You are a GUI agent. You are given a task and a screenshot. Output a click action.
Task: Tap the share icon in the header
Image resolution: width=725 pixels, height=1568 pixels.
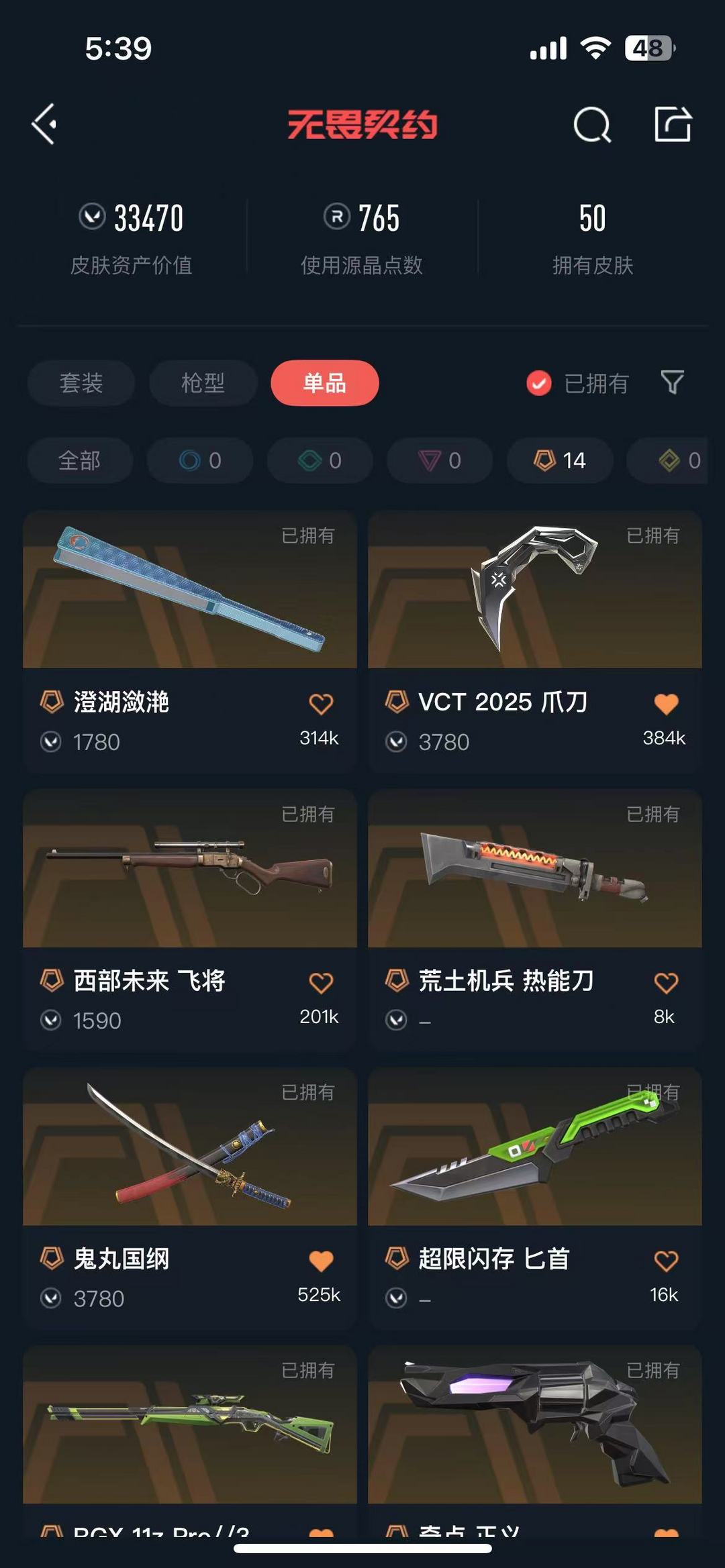673,124
